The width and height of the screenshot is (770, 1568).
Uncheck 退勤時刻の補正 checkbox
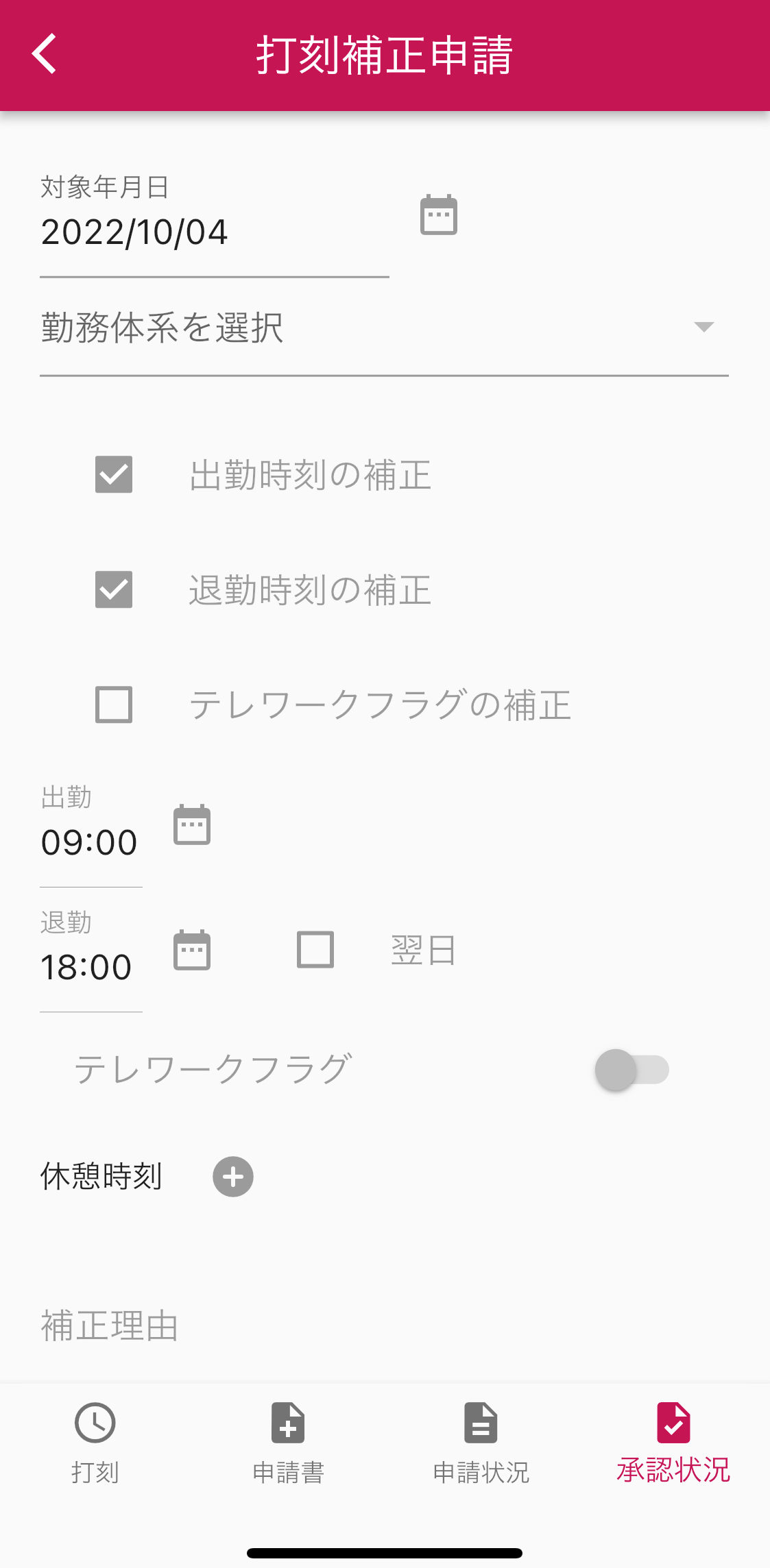[x=114, y=589]
